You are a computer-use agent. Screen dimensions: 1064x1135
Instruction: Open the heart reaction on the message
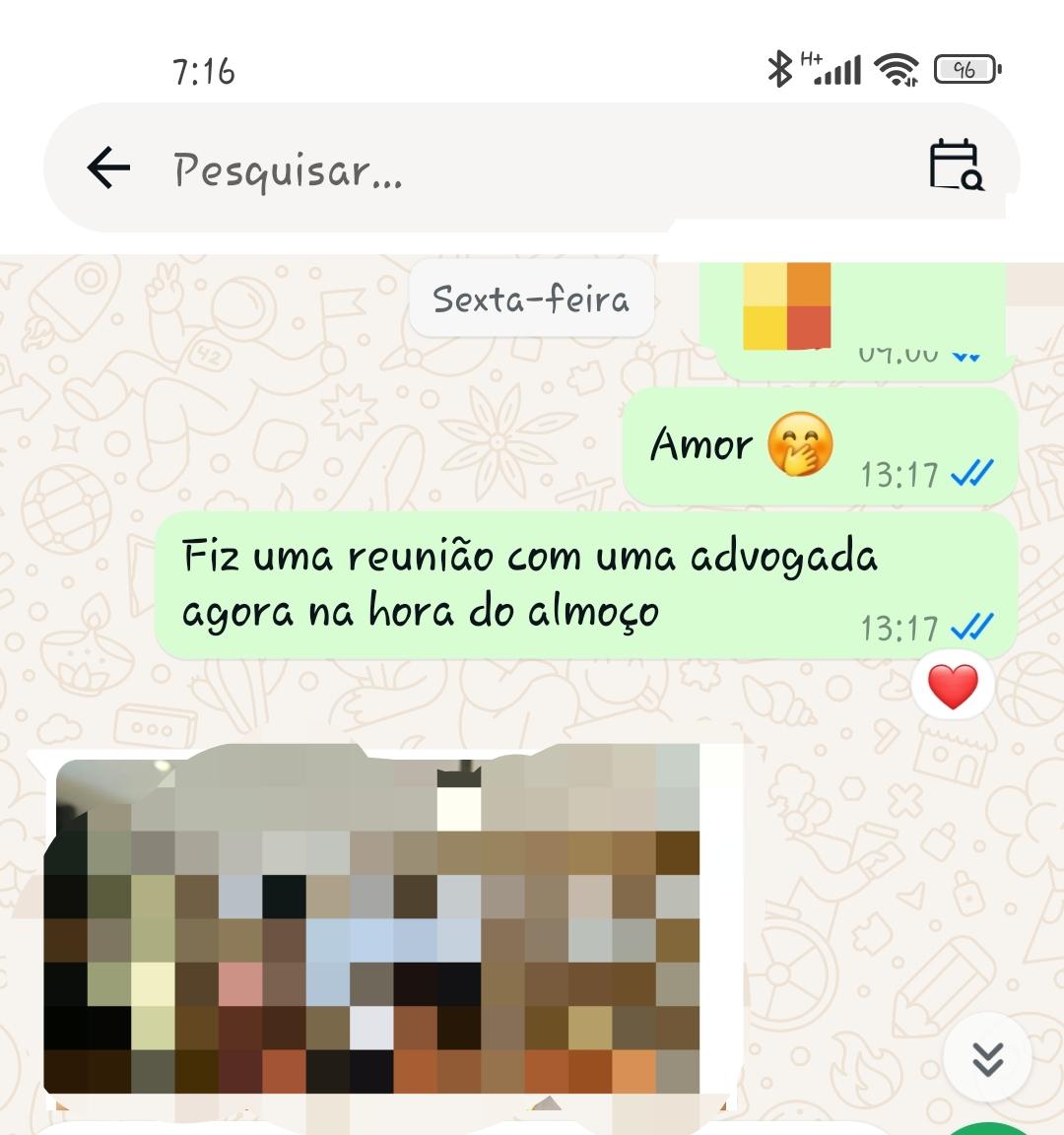tap(953, 687)
